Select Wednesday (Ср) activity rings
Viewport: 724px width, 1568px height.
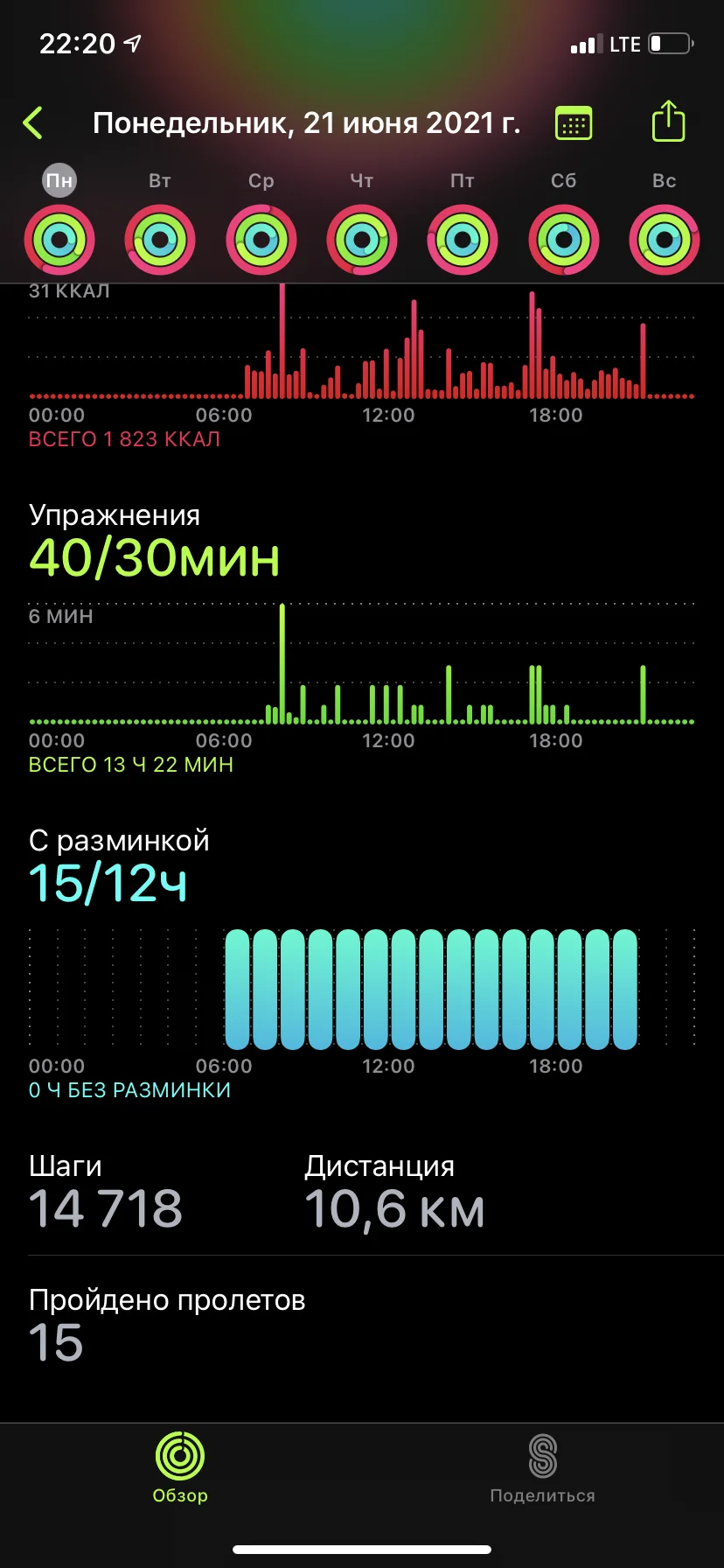(x=261, y=240)
